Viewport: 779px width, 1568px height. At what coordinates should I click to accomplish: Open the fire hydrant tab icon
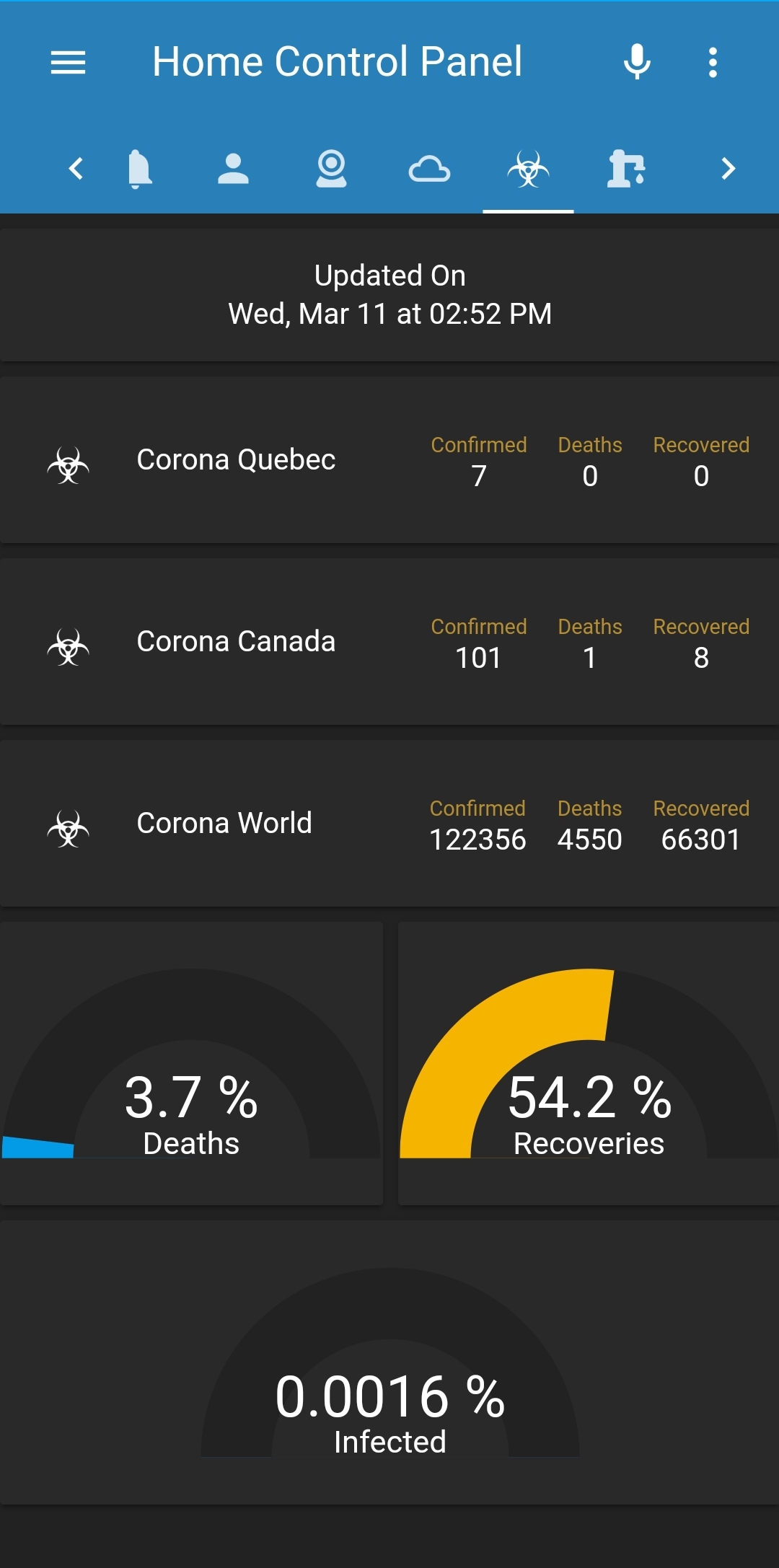tap(626, 169)
